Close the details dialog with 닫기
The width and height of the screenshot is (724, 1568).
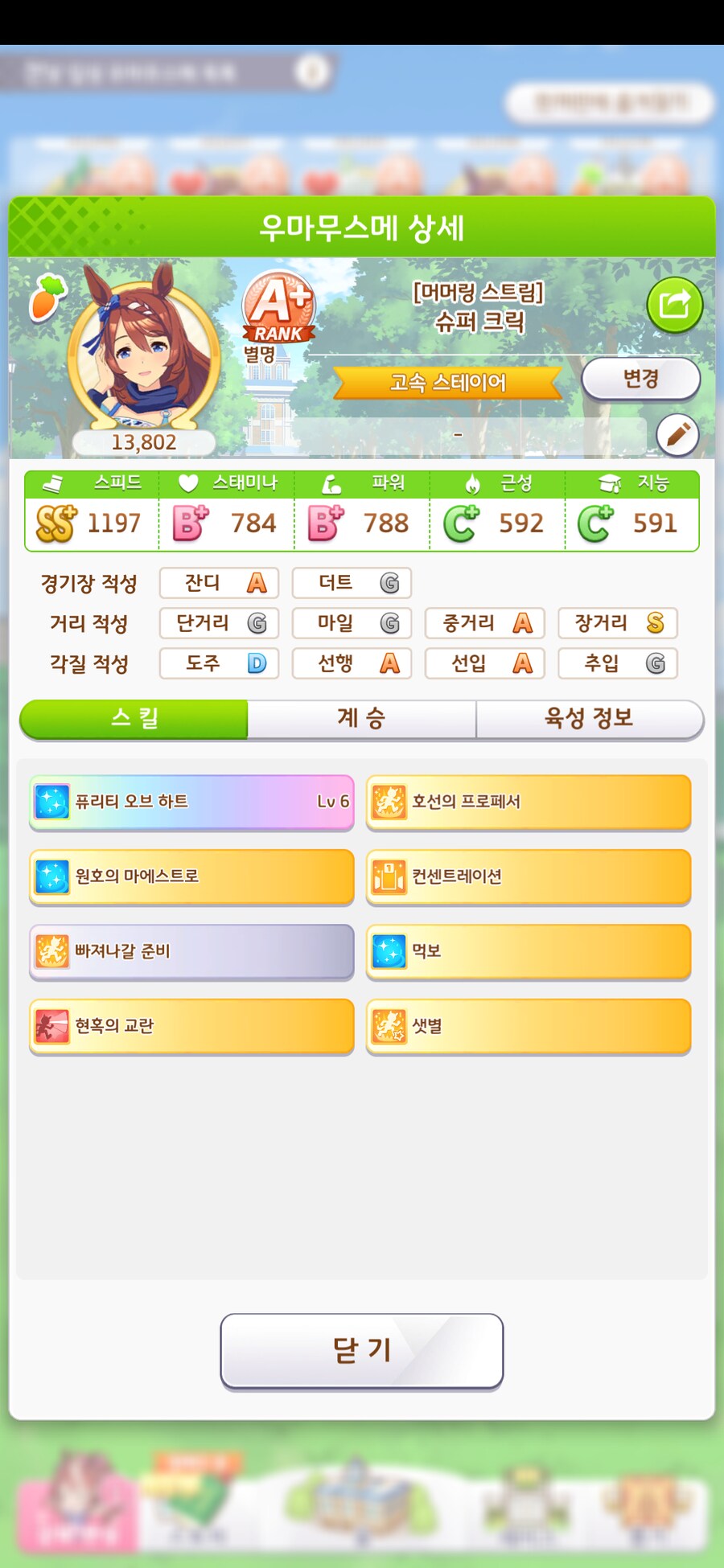pyautogui.click(x=361, y=1351)
